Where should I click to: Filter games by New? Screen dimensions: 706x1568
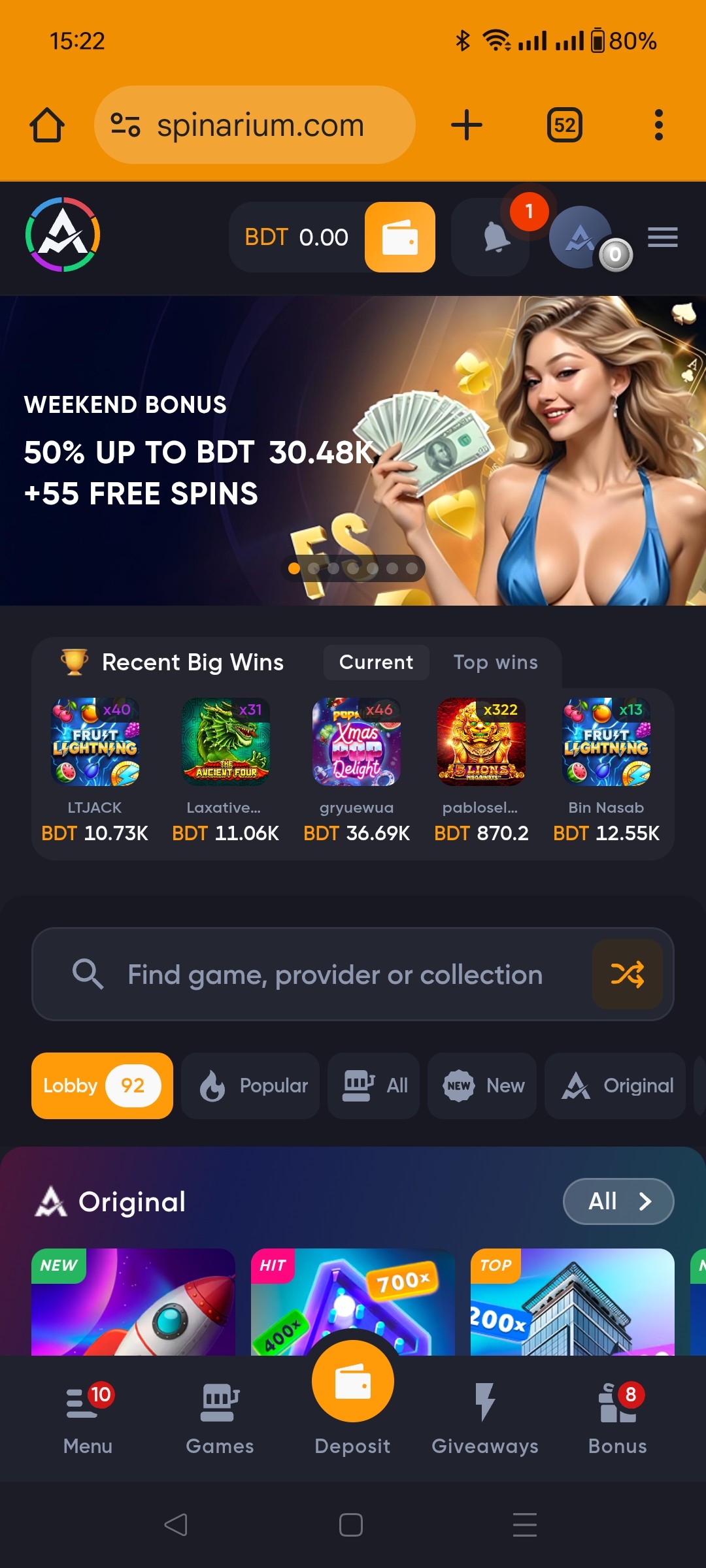[x=482, y=1086]
